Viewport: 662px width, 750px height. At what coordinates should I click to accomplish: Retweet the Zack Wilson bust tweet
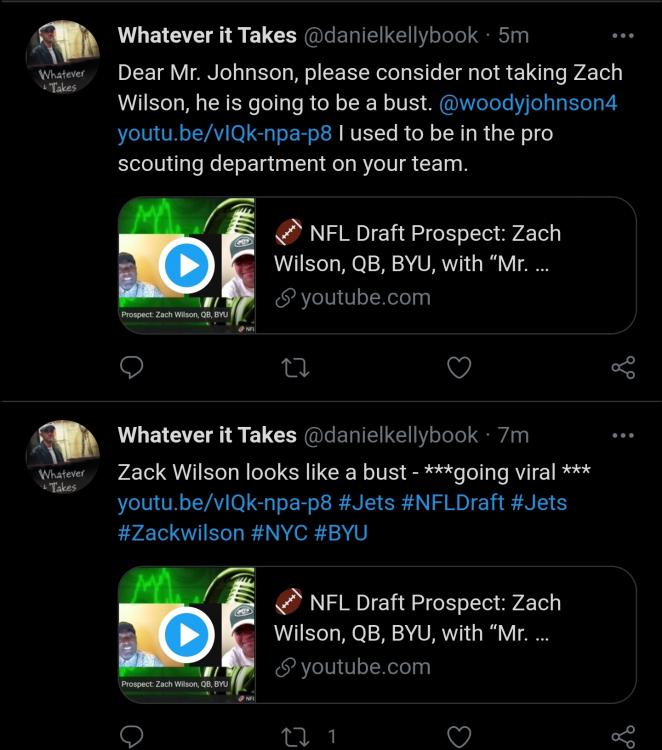[296, 737]
